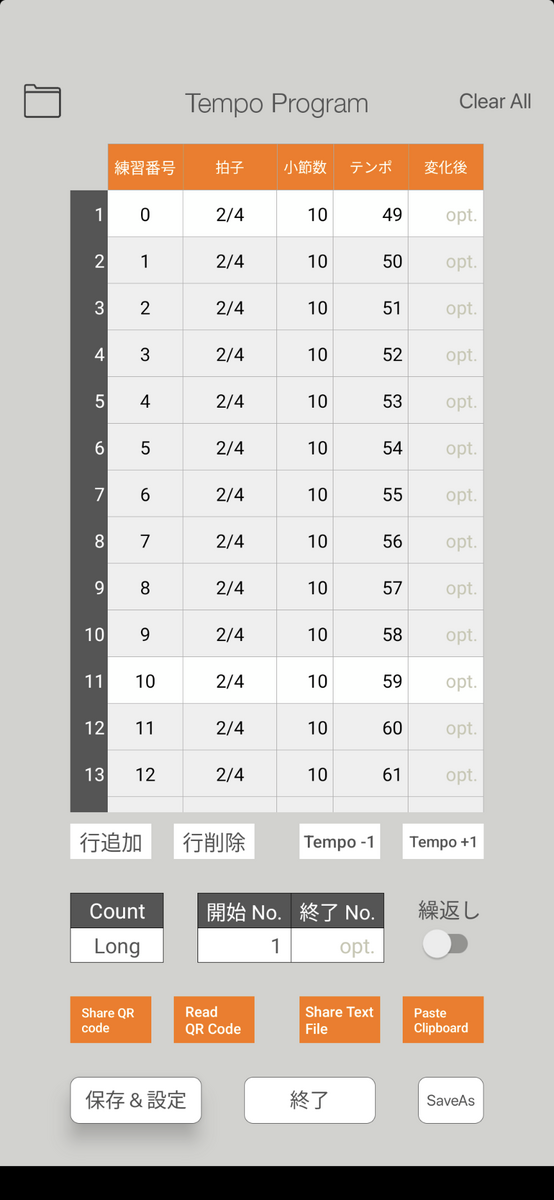Open Read QR Code

click(214, 1020)
